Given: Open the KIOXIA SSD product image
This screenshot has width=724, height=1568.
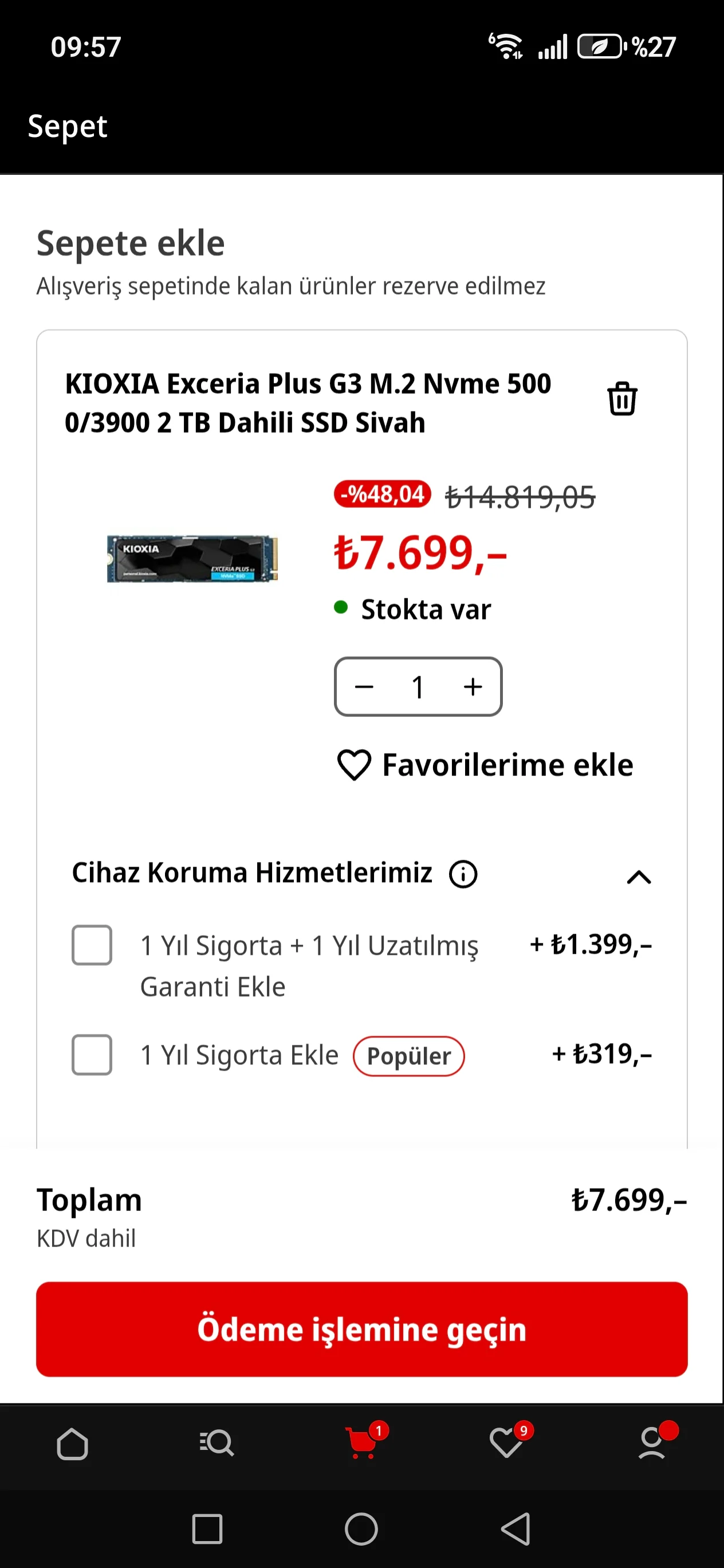Looking at the screenshot, I should 192,559.
